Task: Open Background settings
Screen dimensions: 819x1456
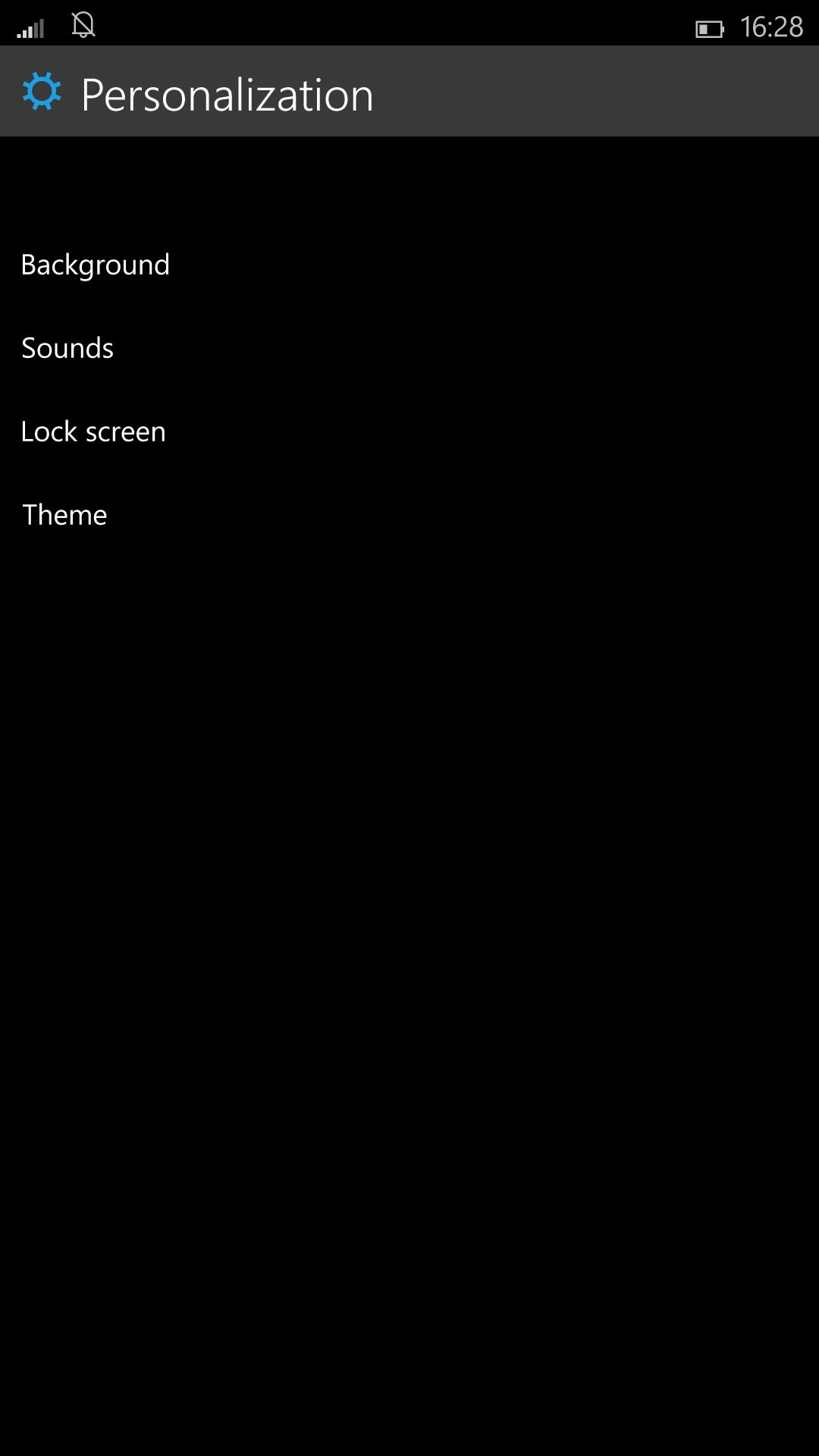Action: pos(96,265)
